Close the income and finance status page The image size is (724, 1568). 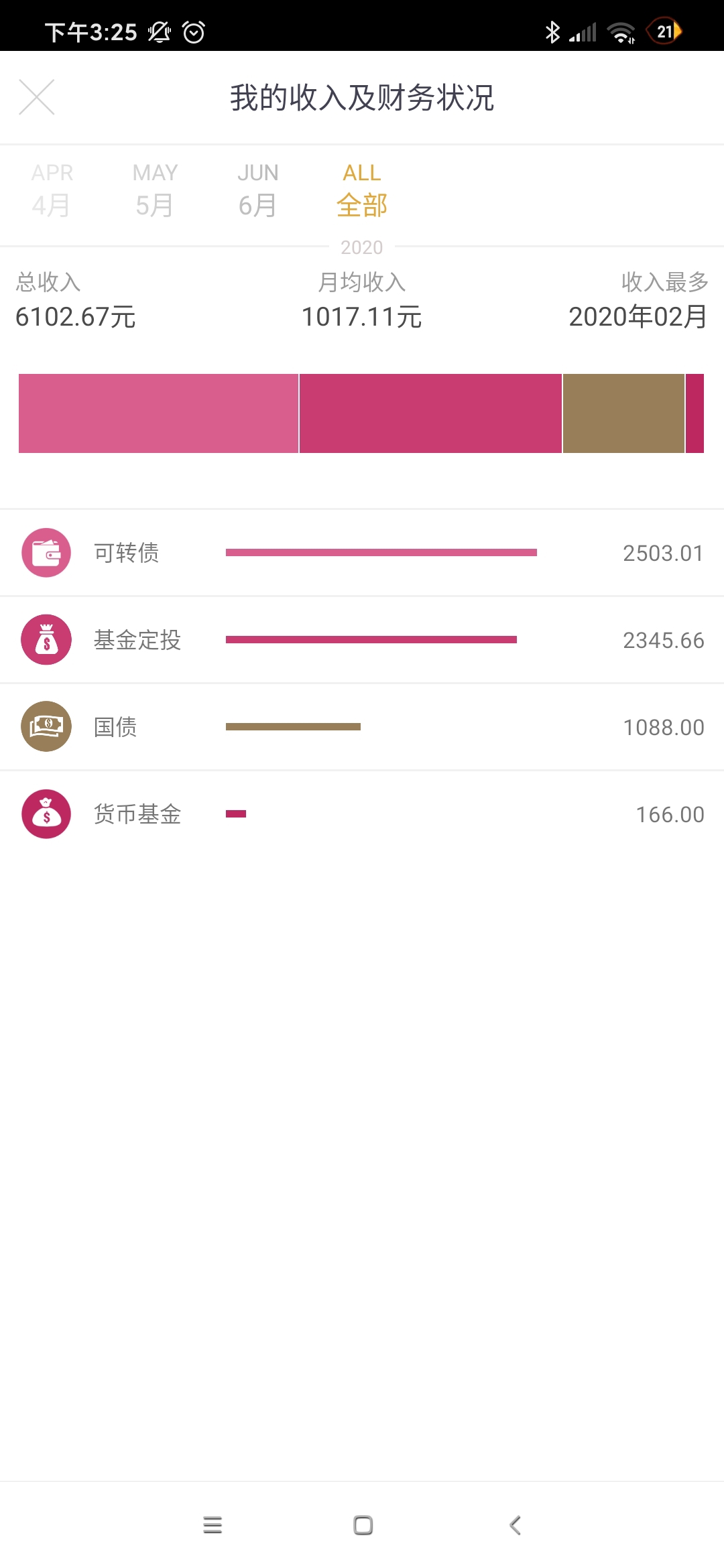(37, 97)
